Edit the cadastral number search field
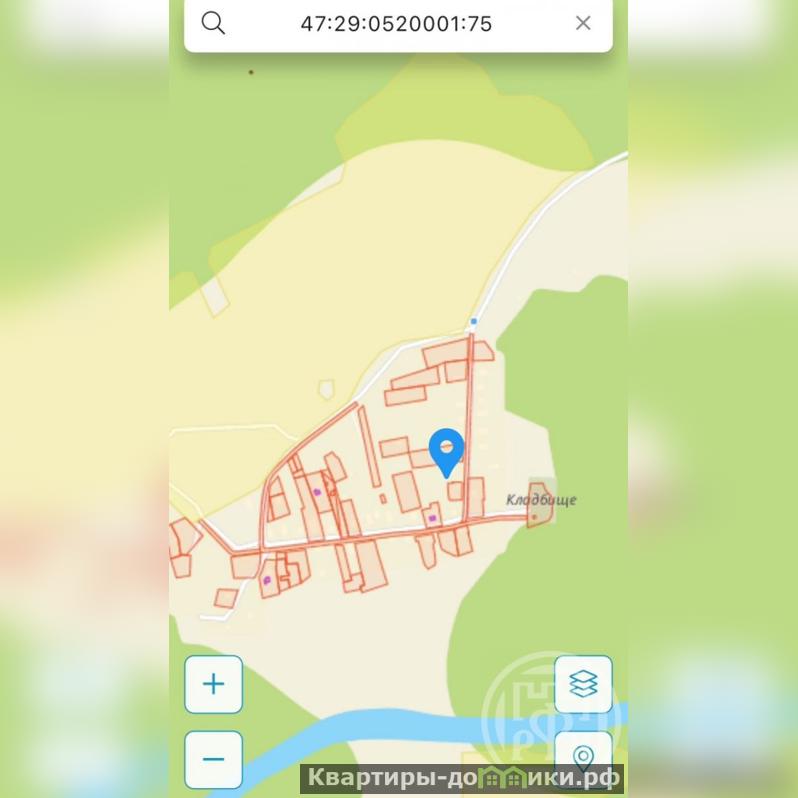798x798 pixels. click(x=396, y=23)
